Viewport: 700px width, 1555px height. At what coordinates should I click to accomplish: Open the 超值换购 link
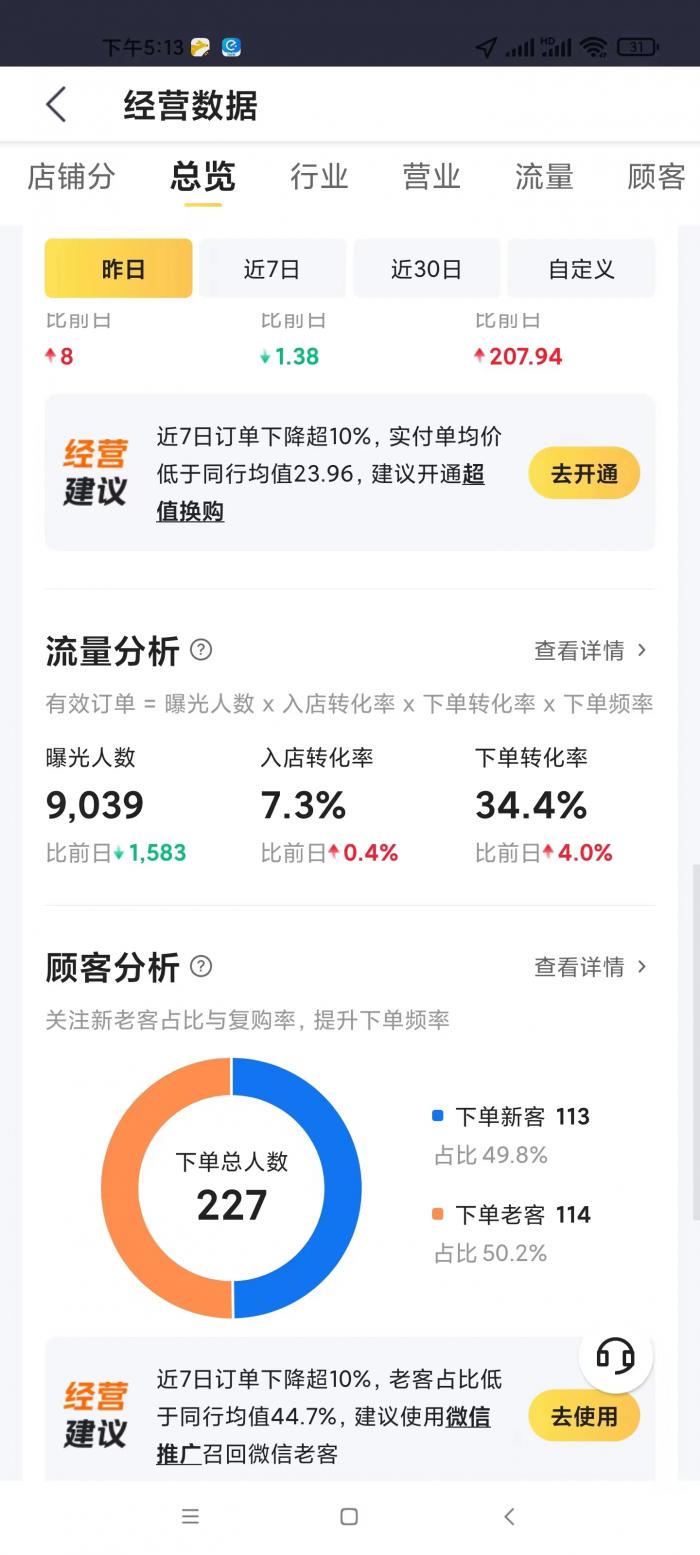point(190,511)
